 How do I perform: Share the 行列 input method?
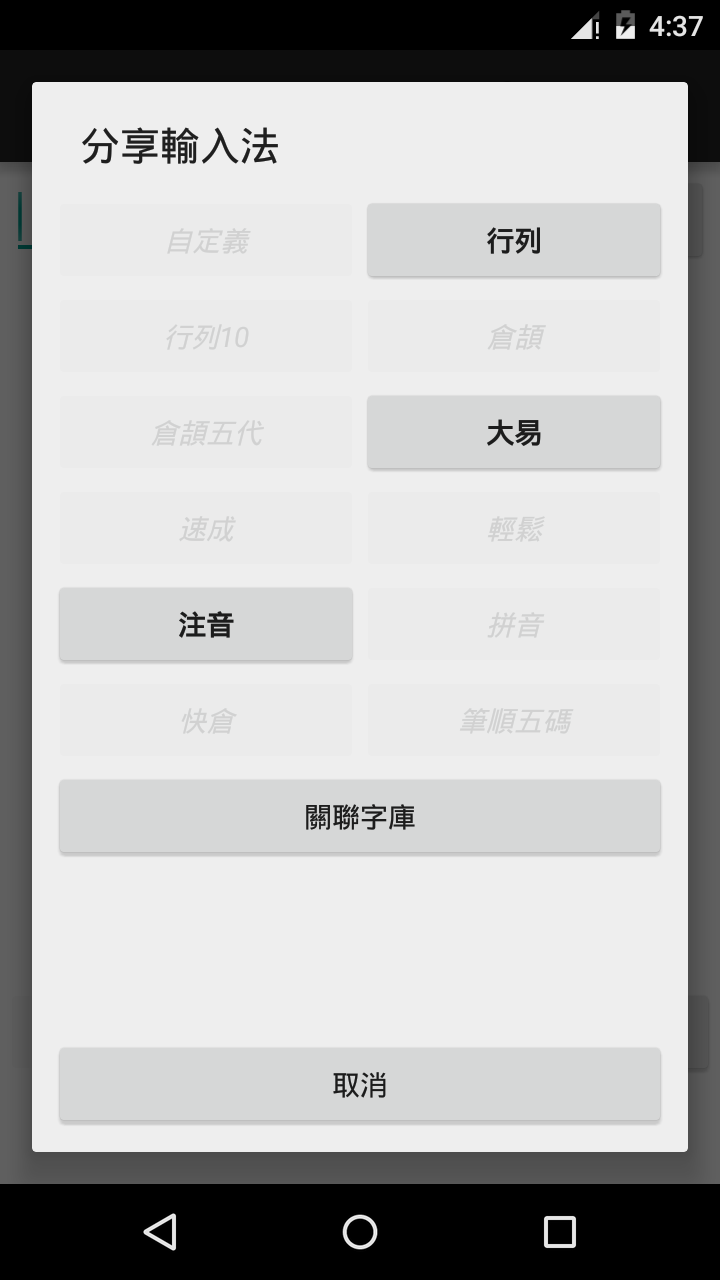pyautogui.click(x=513, y=240)
